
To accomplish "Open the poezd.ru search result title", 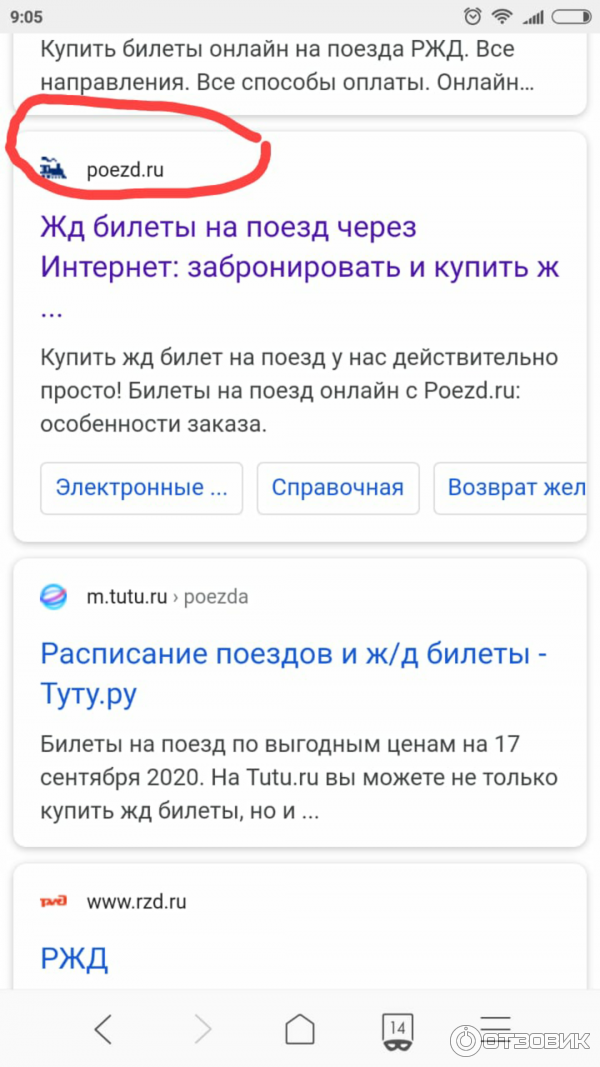I will (299, 248).
